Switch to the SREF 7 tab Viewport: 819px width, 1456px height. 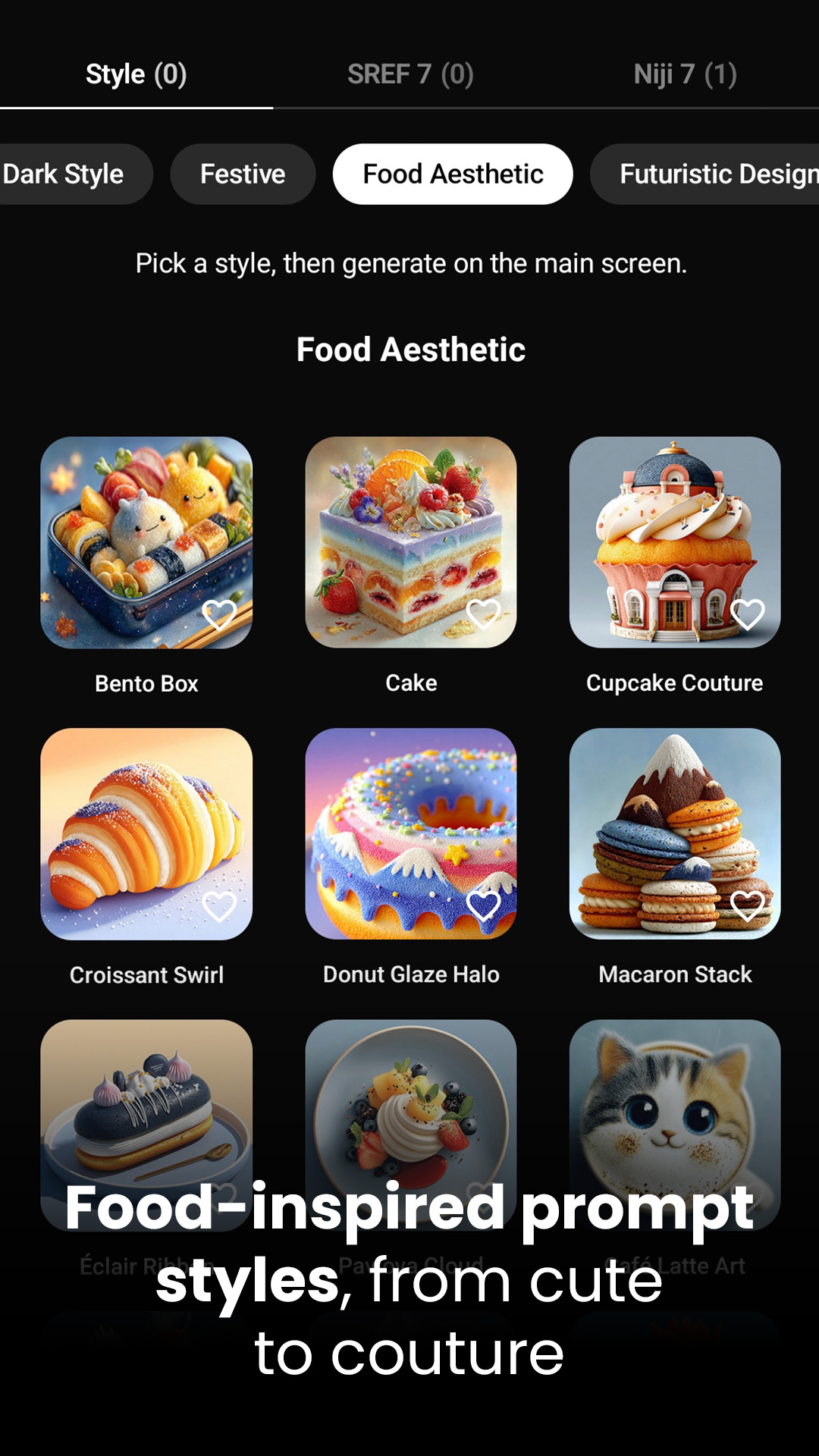(410, 74)
